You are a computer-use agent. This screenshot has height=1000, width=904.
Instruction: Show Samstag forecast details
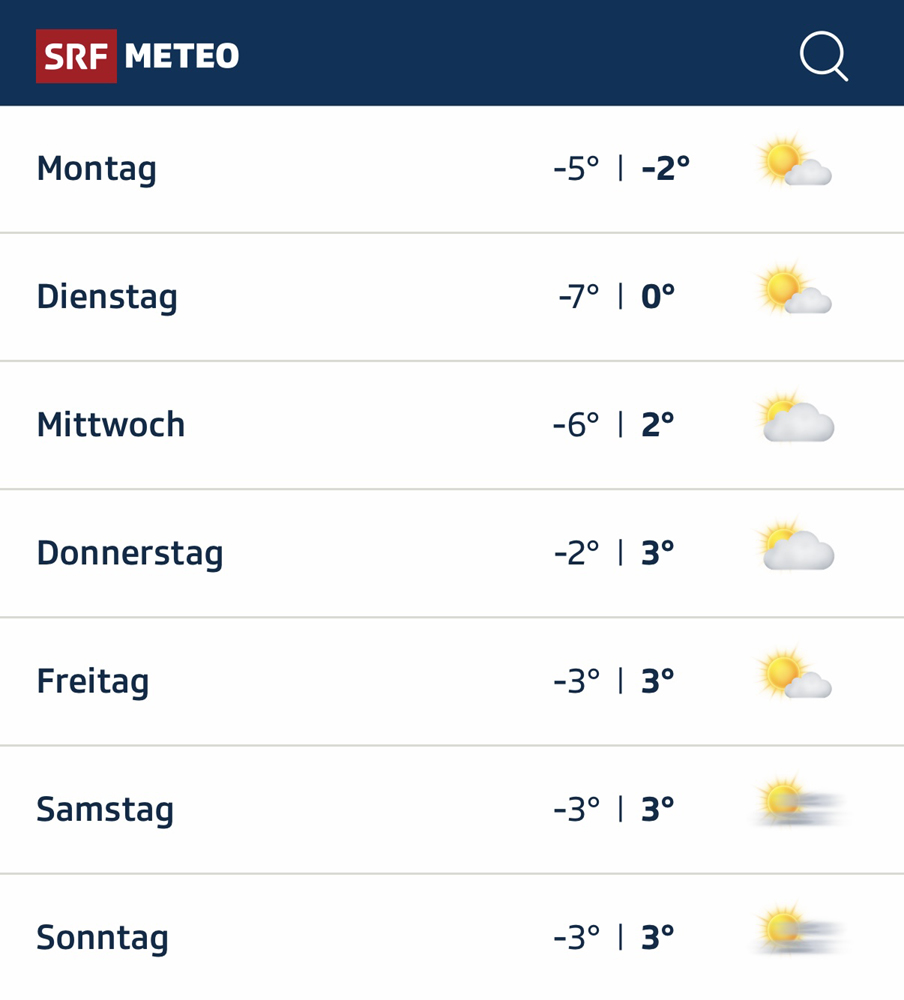tap(450, 809)
